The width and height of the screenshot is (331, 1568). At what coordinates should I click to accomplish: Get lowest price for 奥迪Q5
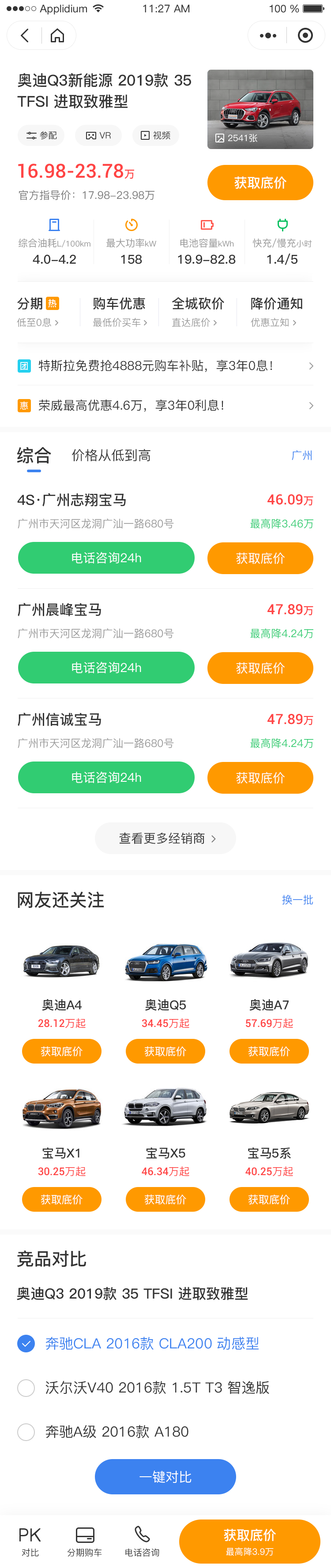[x=165, y=1051]
